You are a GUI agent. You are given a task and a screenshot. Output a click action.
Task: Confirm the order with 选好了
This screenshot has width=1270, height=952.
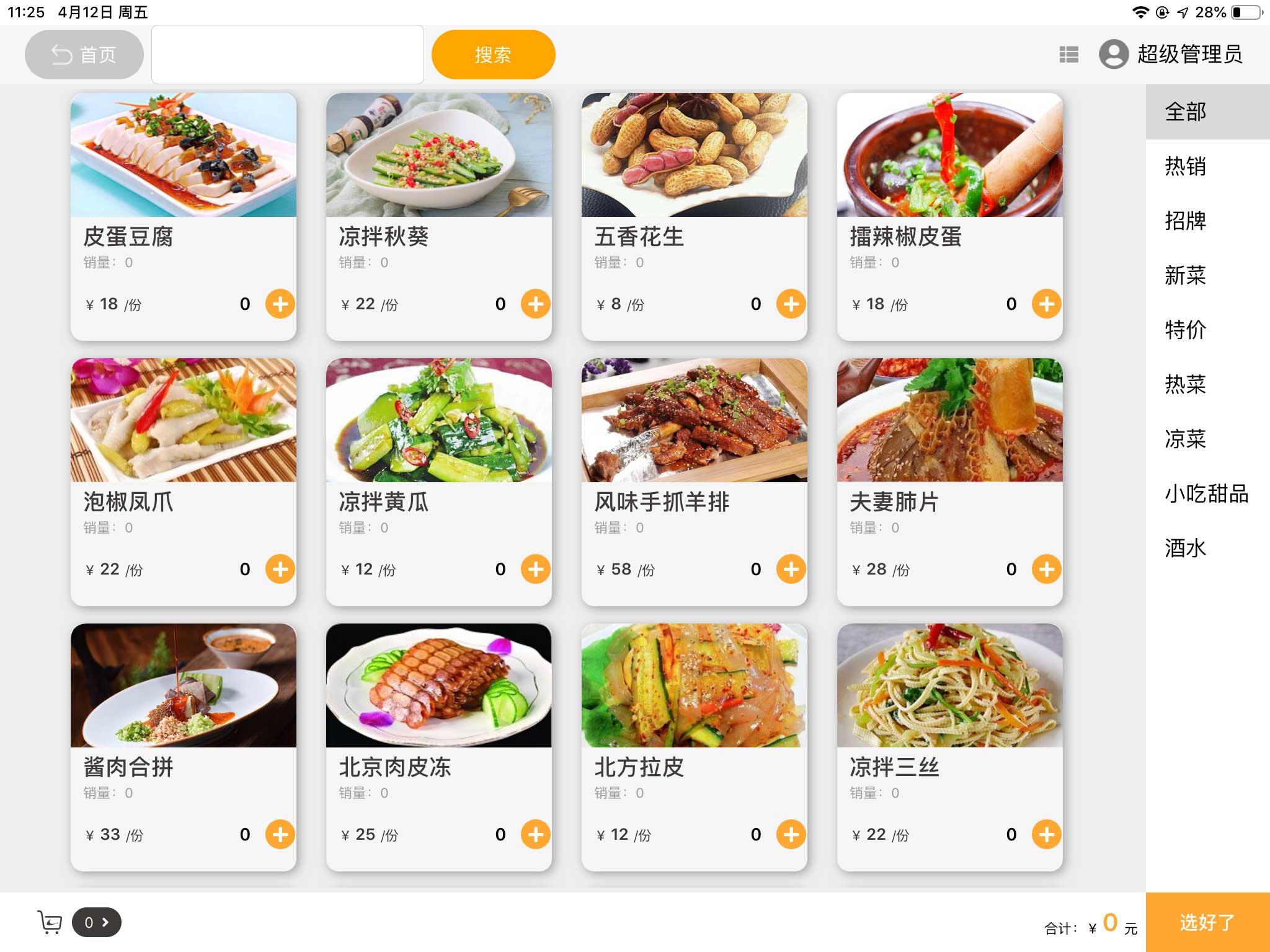[x=1207, y=922]
